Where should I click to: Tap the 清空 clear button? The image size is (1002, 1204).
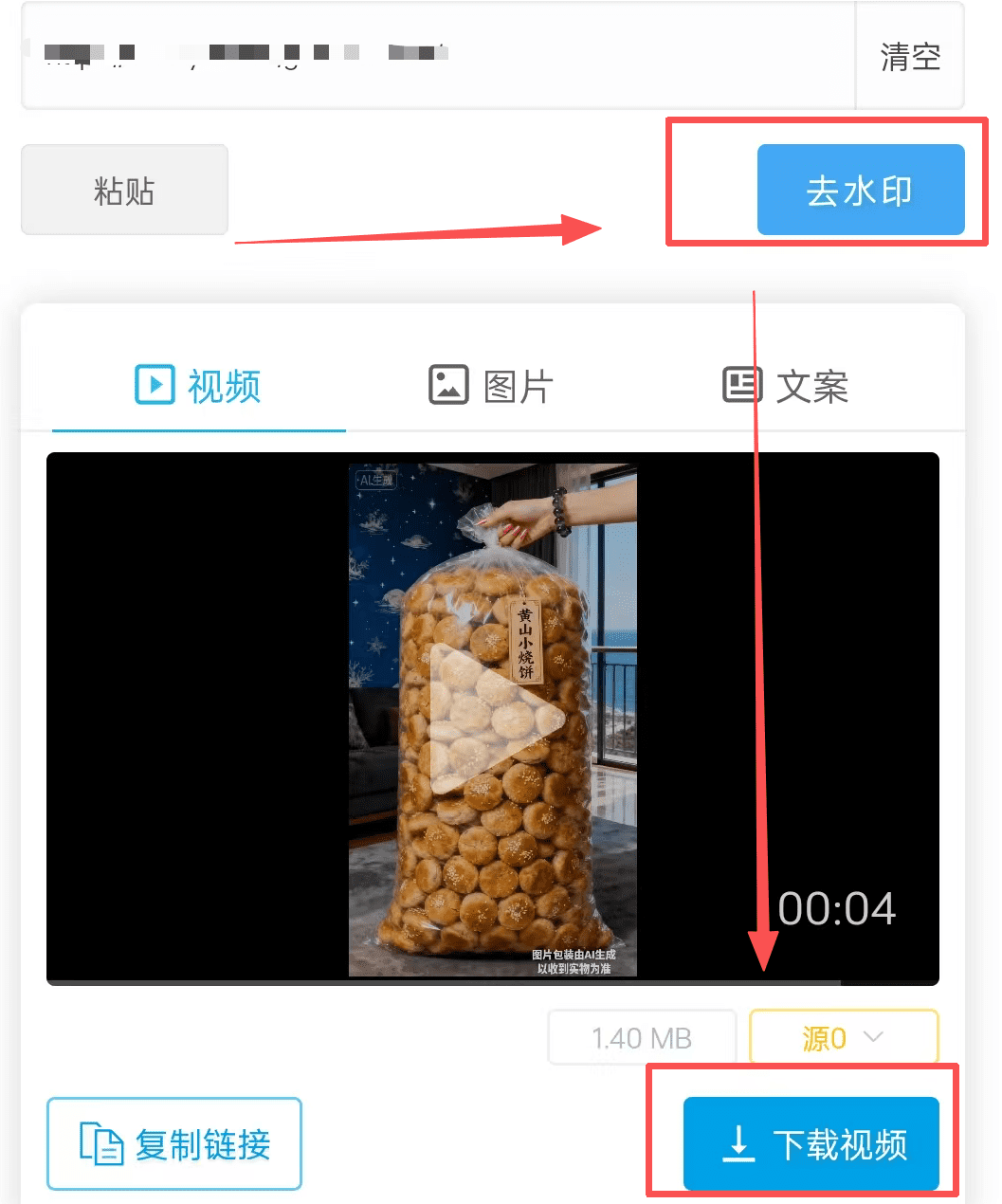(909, 57)
